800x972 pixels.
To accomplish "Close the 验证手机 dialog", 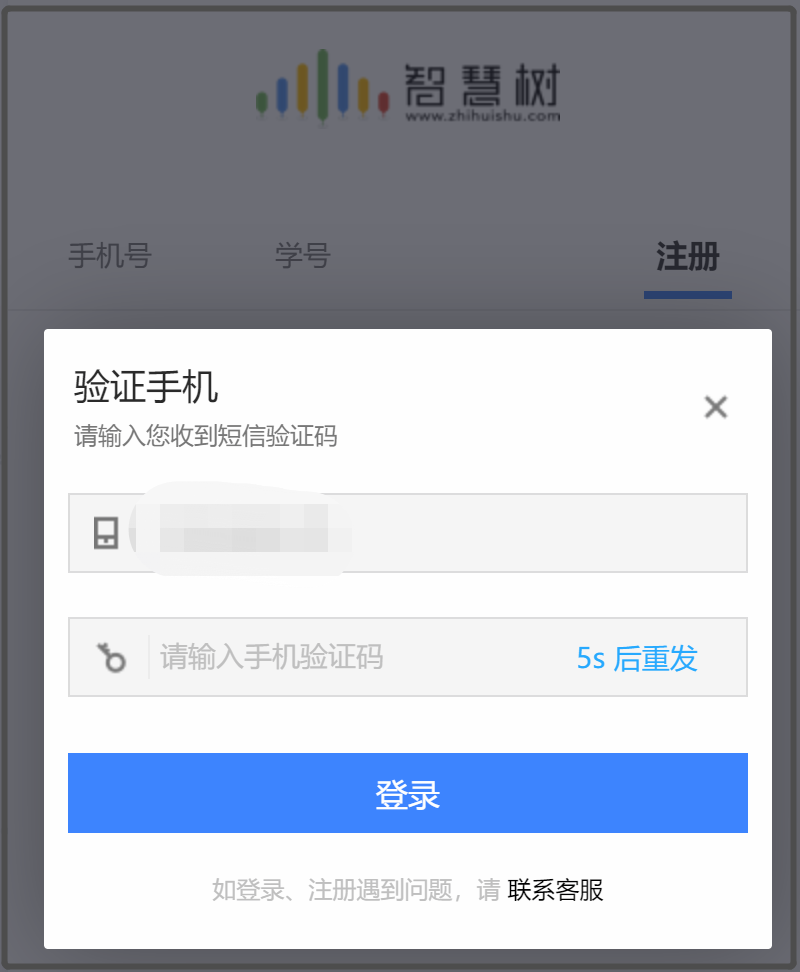I will [716, 407].
